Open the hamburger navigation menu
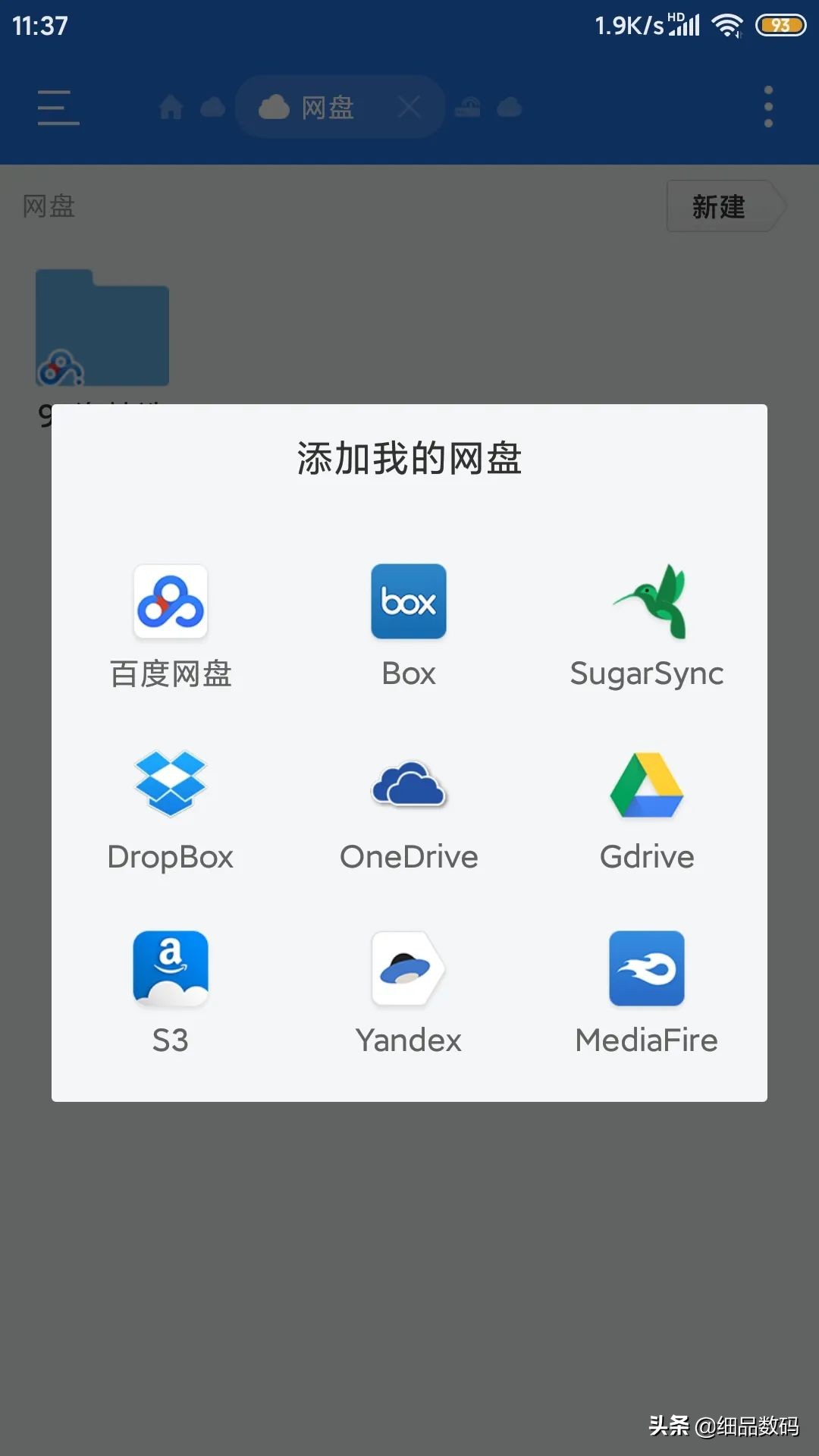 tap(58, 107)
